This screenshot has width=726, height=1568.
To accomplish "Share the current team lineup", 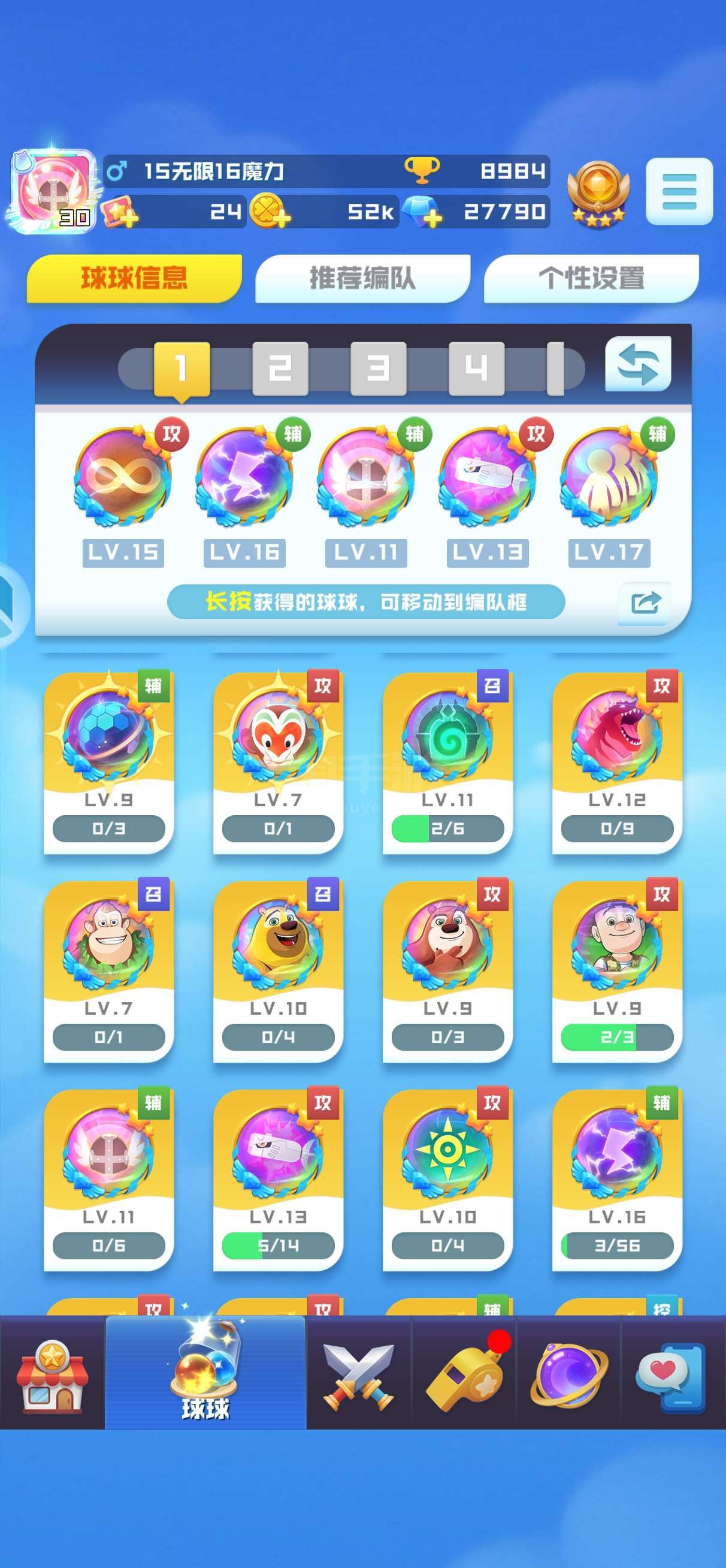I will 645,603.
